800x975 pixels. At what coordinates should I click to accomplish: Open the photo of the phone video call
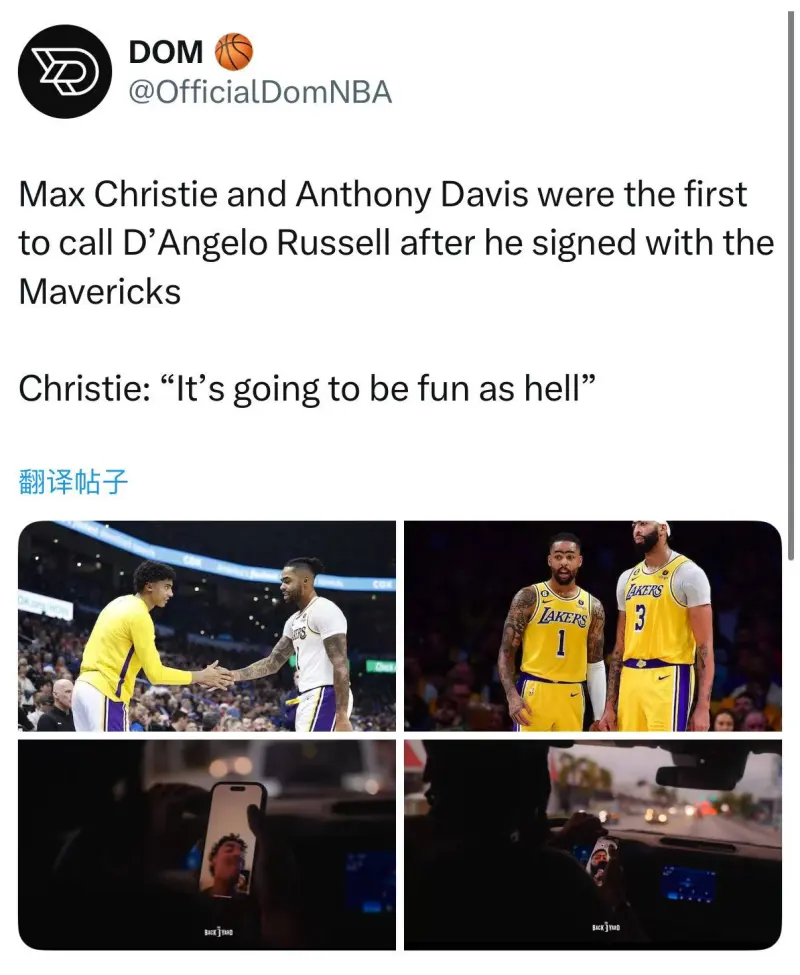click(207, 844)
